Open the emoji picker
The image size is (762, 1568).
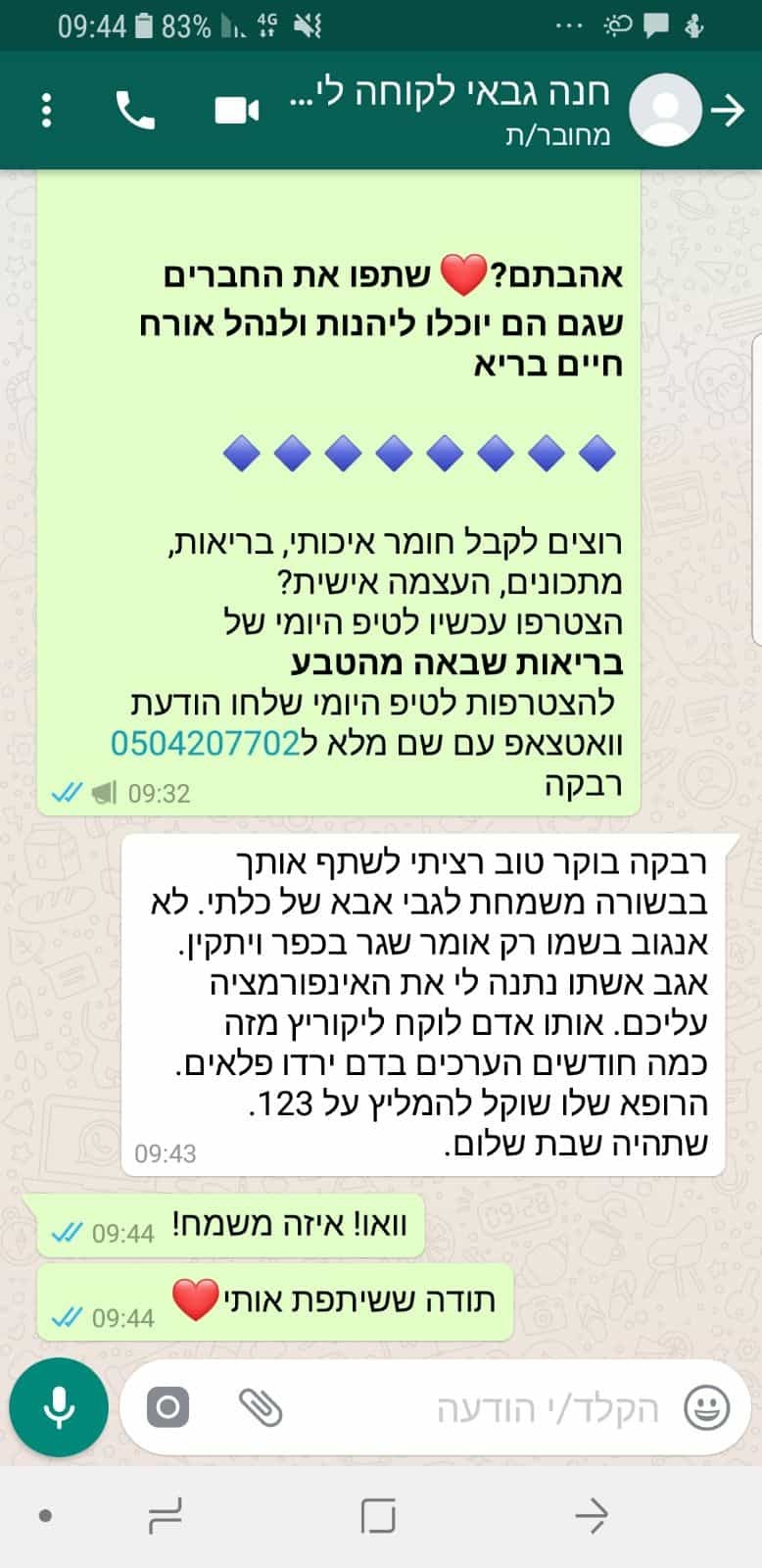coord(705,1408)
